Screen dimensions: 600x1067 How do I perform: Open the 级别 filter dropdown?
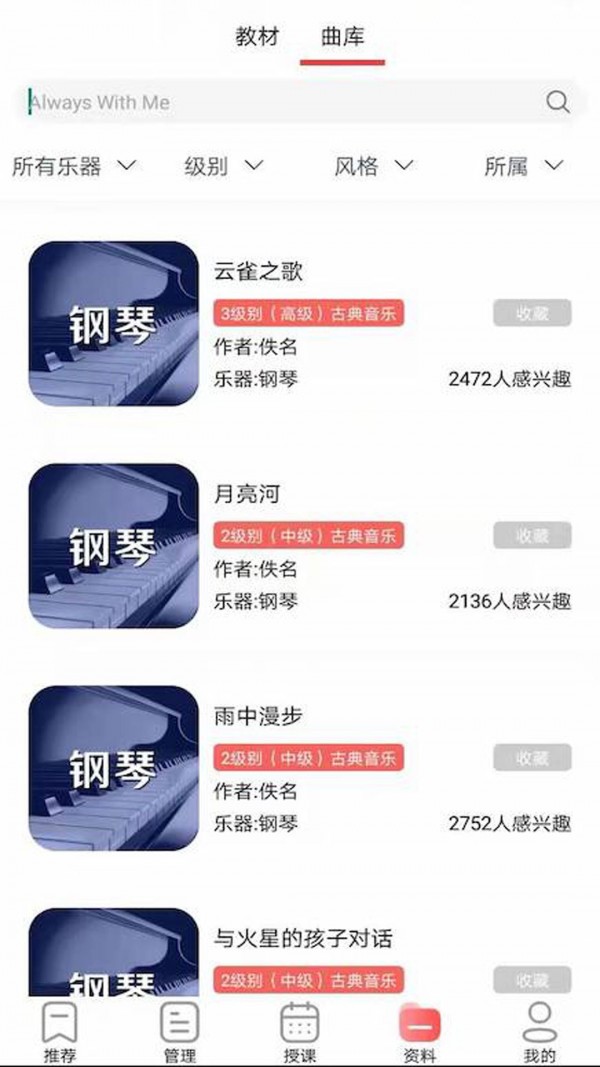(x=223, y=166)
